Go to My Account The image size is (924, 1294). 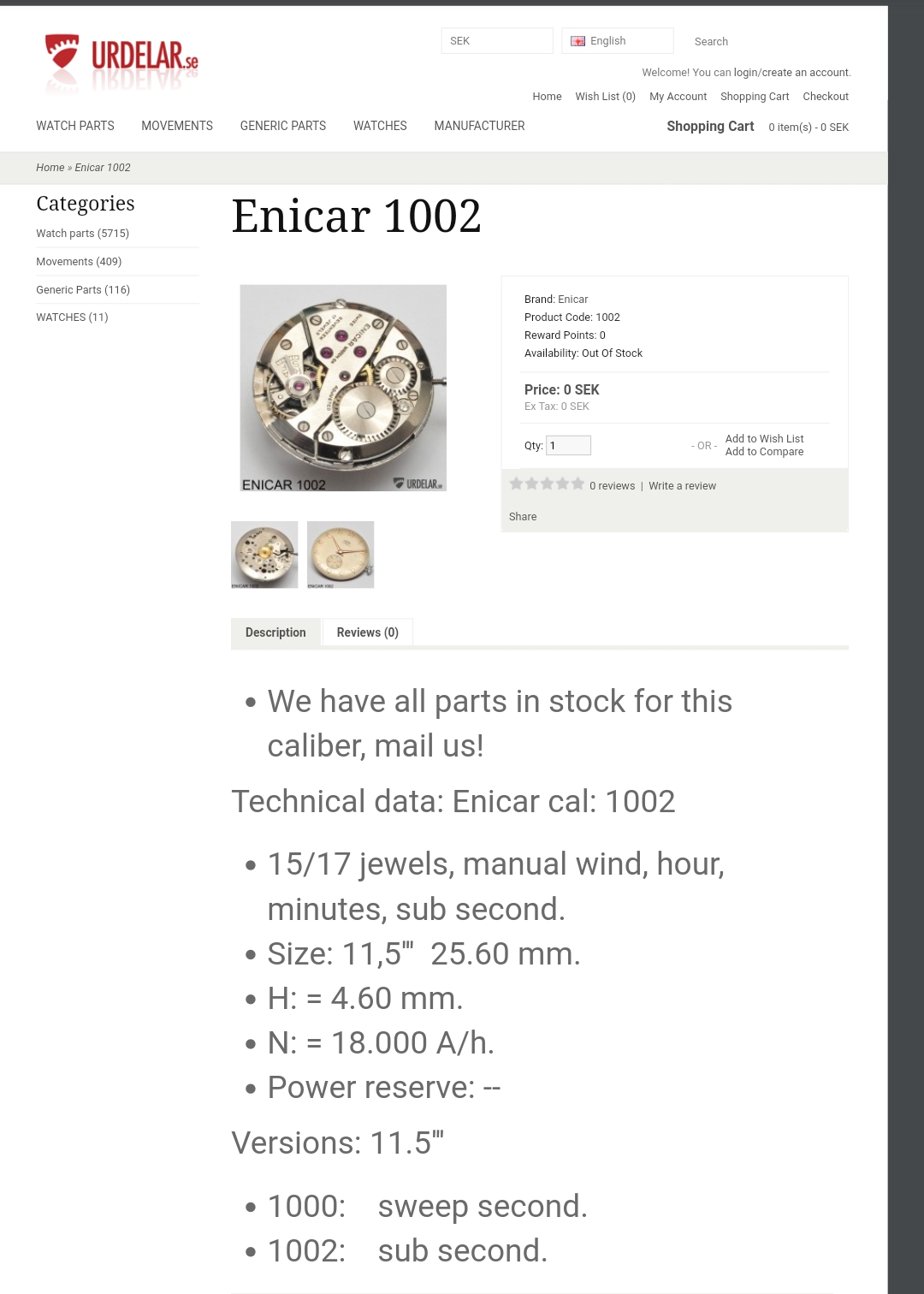coord(678,97)
